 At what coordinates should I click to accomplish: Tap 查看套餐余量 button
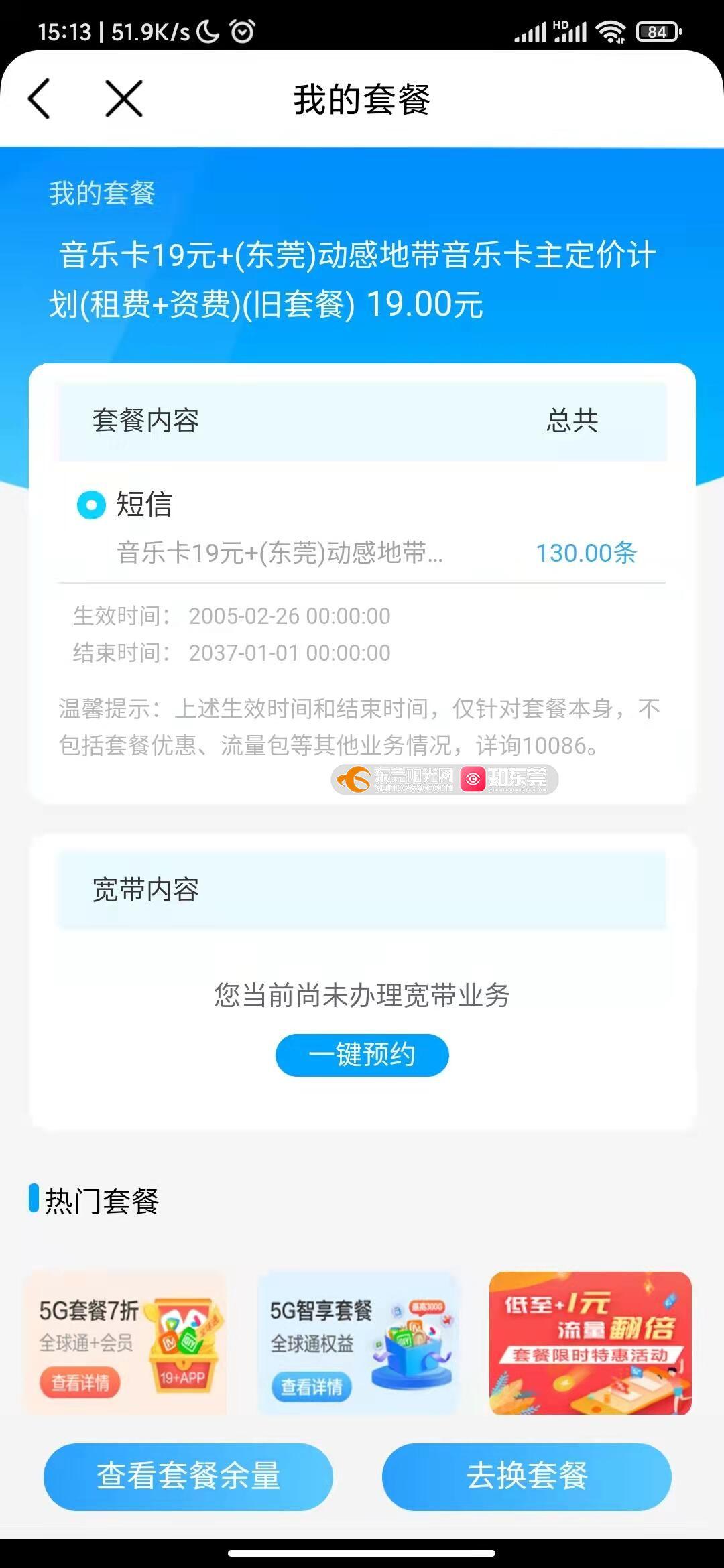tap(188, 1476)
